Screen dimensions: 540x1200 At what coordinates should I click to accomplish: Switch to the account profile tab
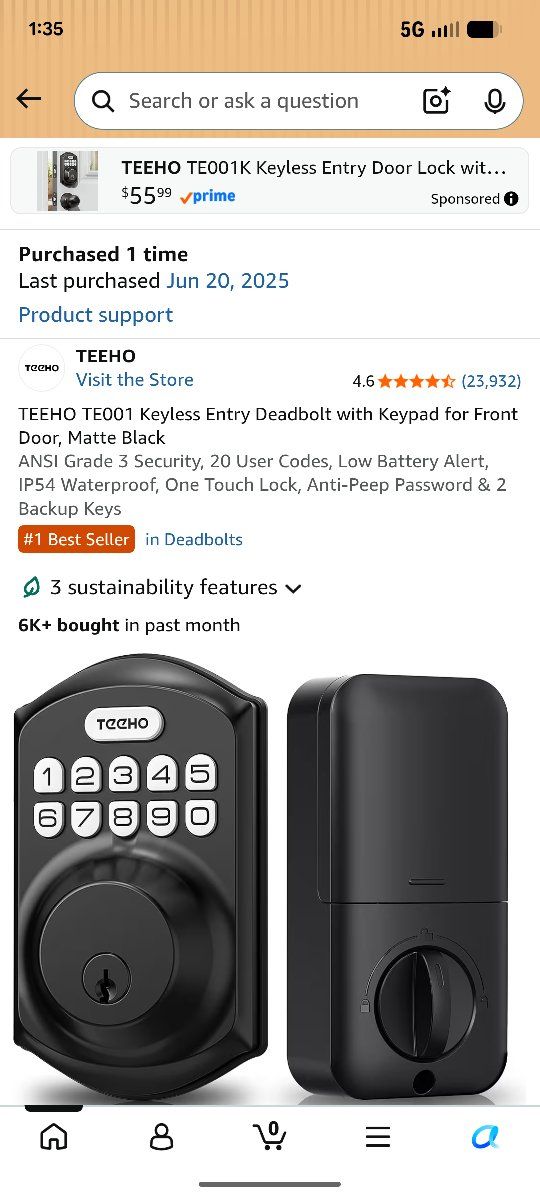(x=161, y=1137)
